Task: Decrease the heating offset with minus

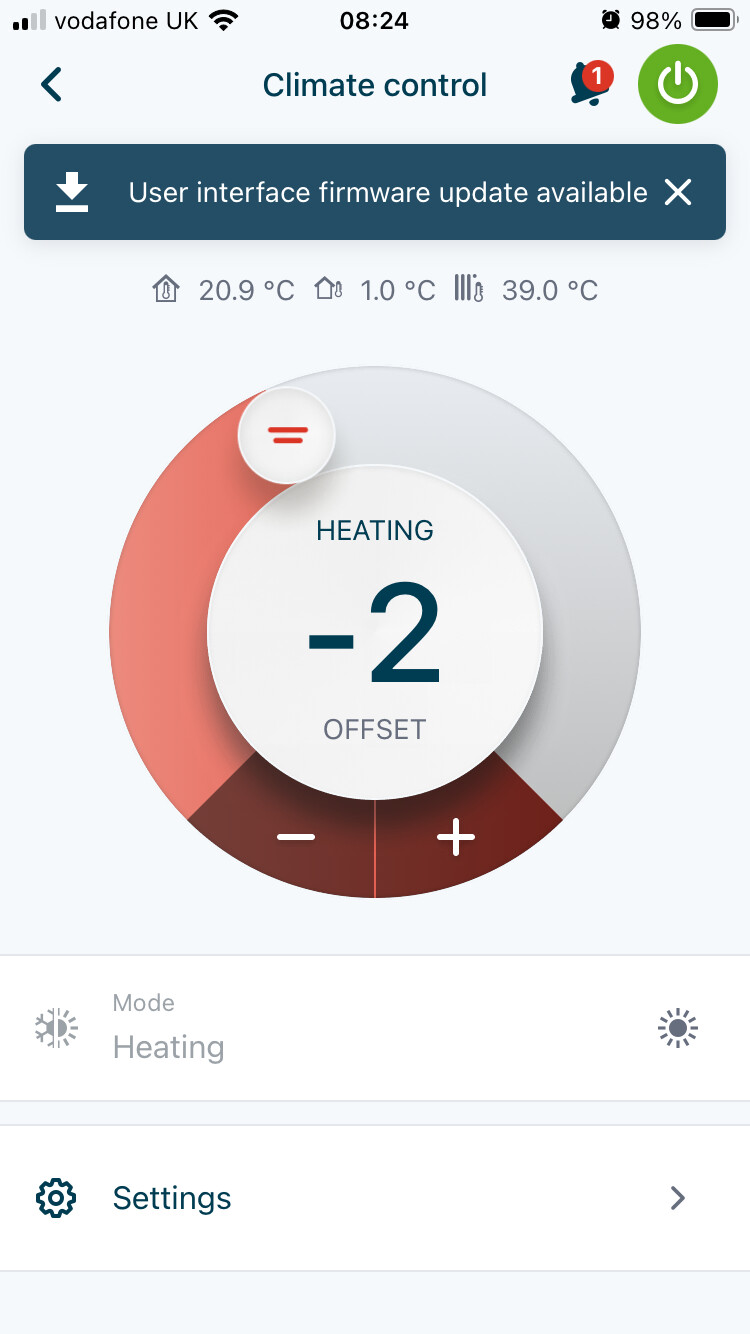Action: pyautogui.click(x=296, y=836)
